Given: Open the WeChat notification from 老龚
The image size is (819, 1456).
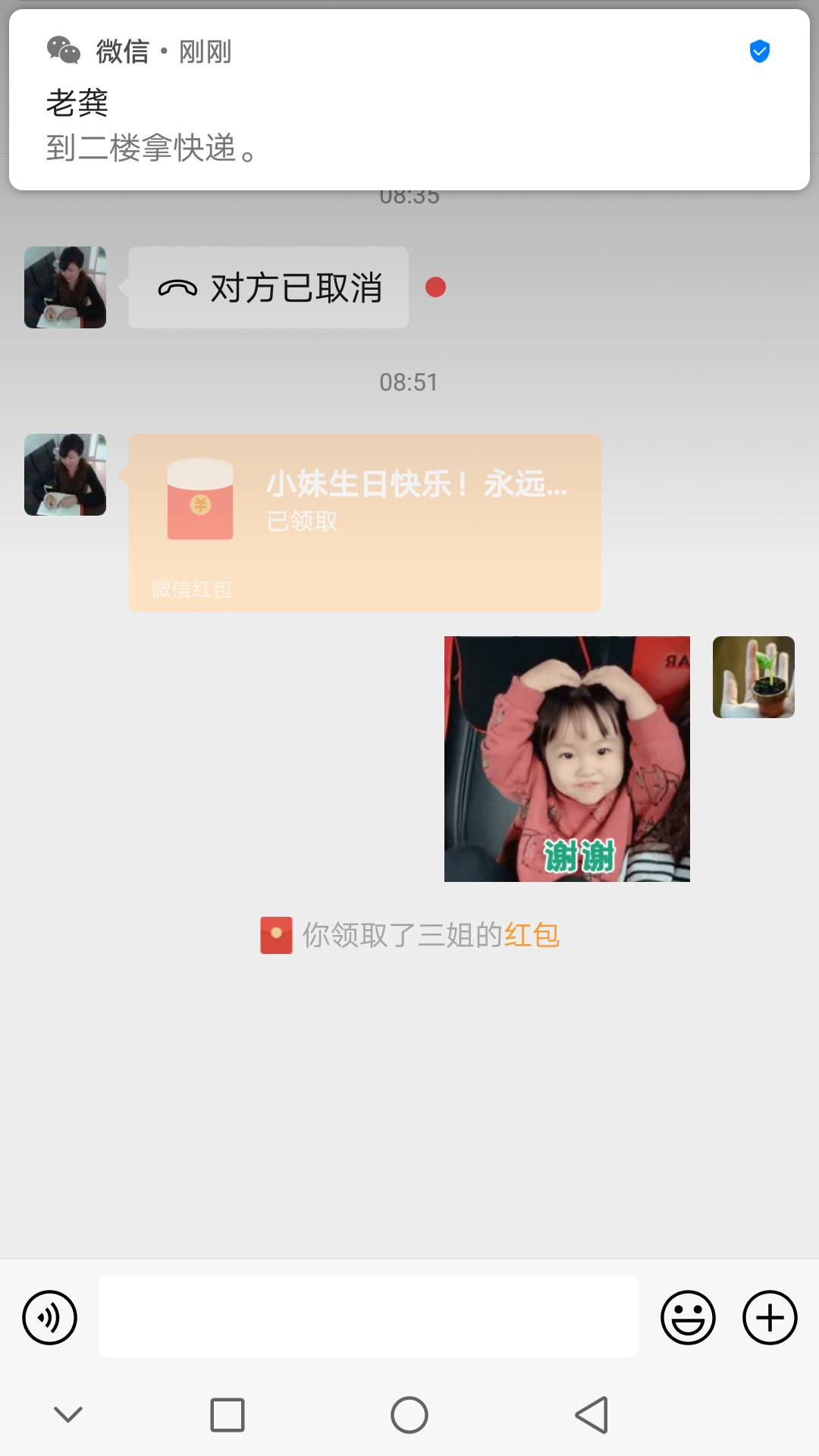Looking at the screenshot, I should click(409, 102).
